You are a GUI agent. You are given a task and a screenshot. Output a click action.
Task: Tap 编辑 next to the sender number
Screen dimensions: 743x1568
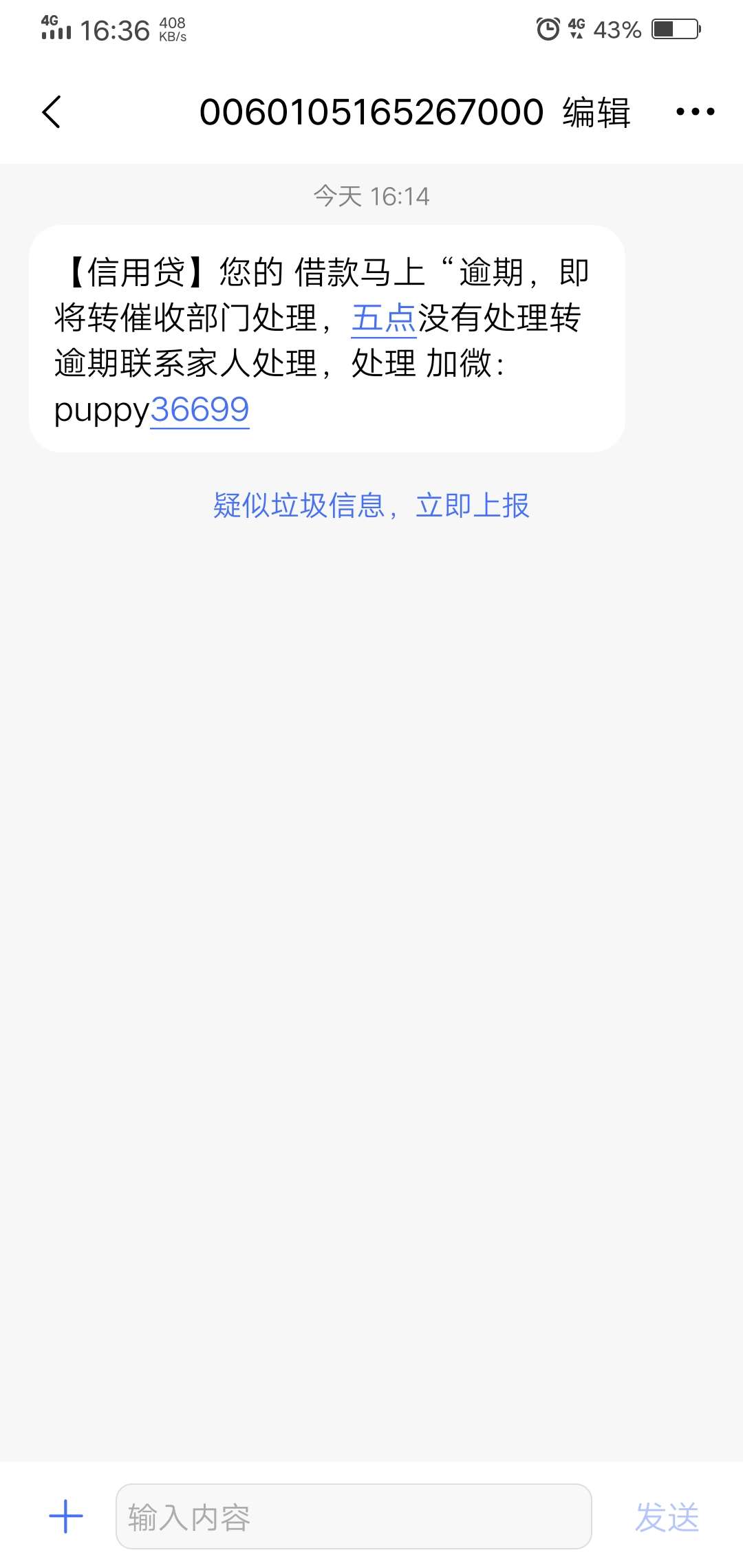(x=596, y=112)
